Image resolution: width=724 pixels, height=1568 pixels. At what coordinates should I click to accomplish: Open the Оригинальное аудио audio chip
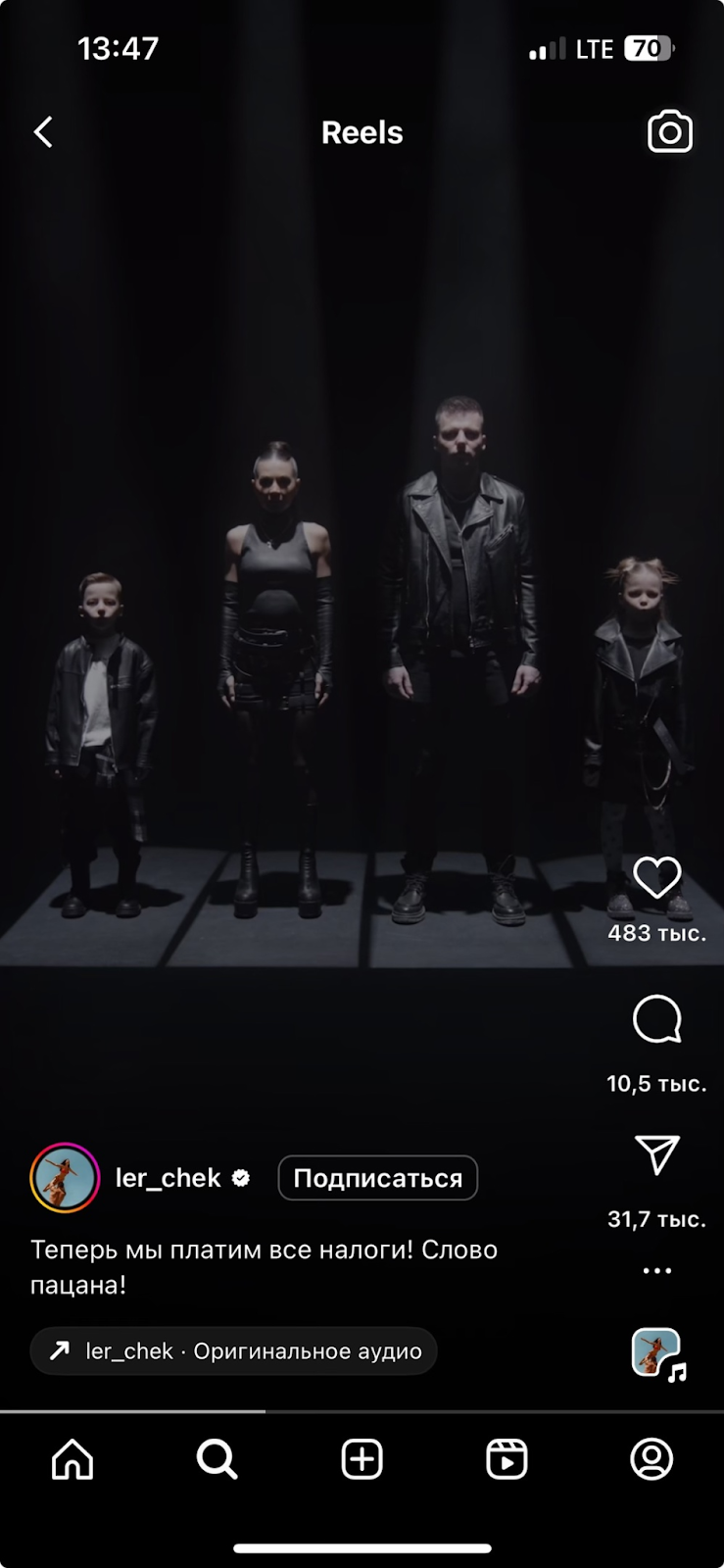point(234,1351)
